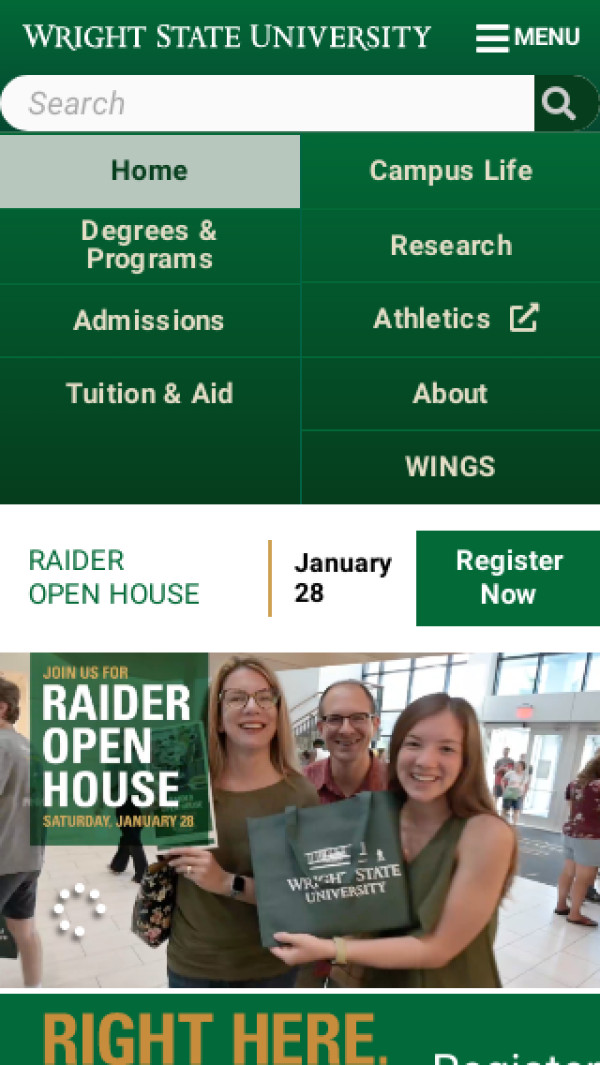
Task: Open the Raider Open House banner image
Action: click(300, 820)
